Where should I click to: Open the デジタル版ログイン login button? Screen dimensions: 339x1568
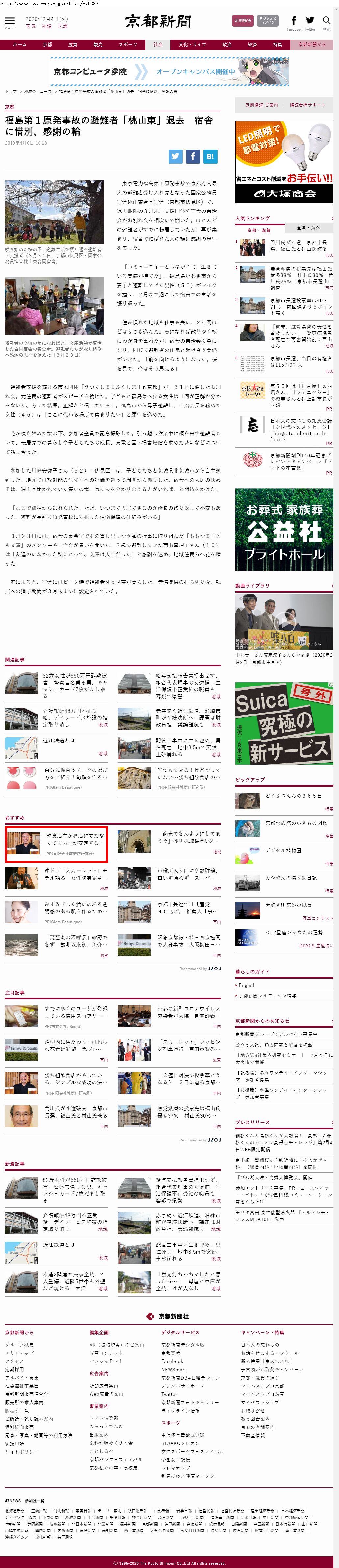point(267,21)
